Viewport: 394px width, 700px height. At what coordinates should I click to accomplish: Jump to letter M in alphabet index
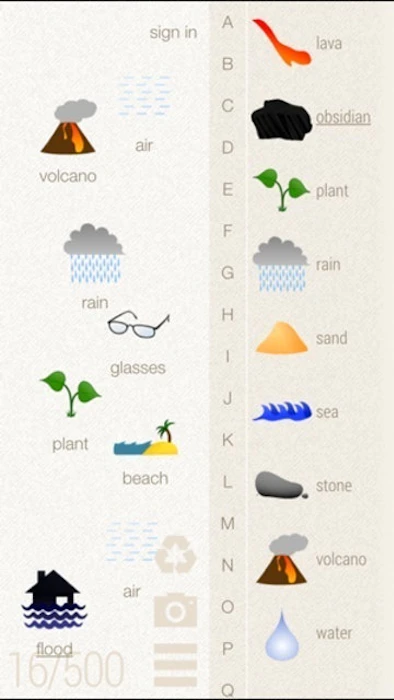[228, 523]
